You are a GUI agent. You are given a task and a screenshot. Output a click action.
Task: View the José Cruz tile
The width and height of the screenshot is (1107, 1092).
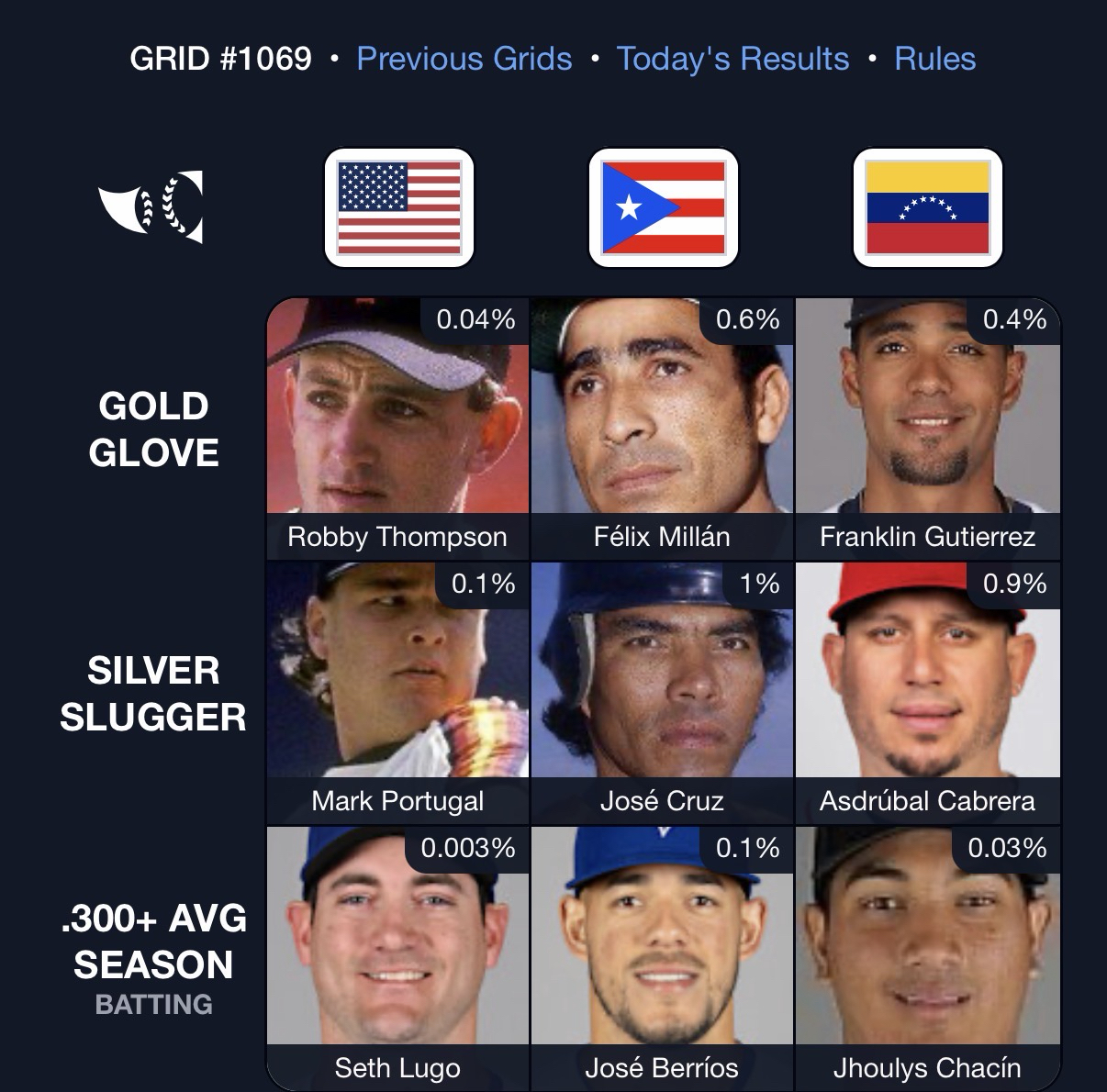click(x=662, y=692)
